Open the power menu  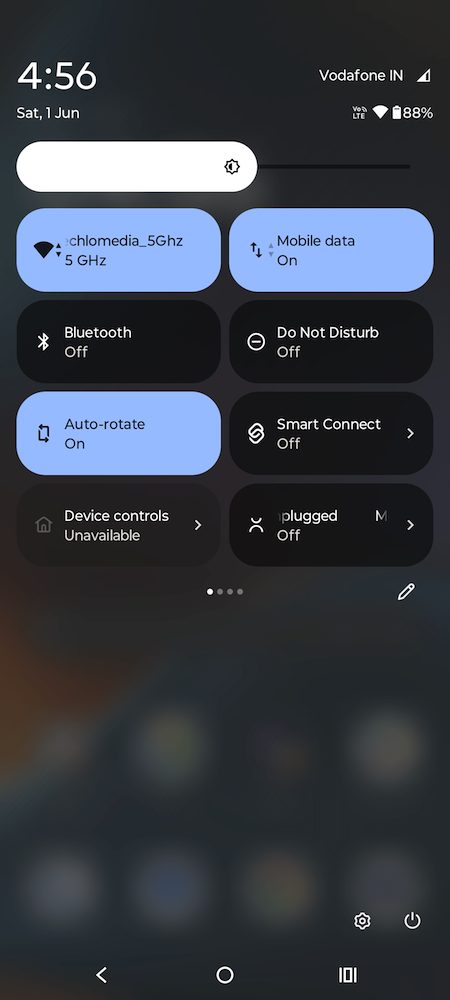[x=412, y=921]
